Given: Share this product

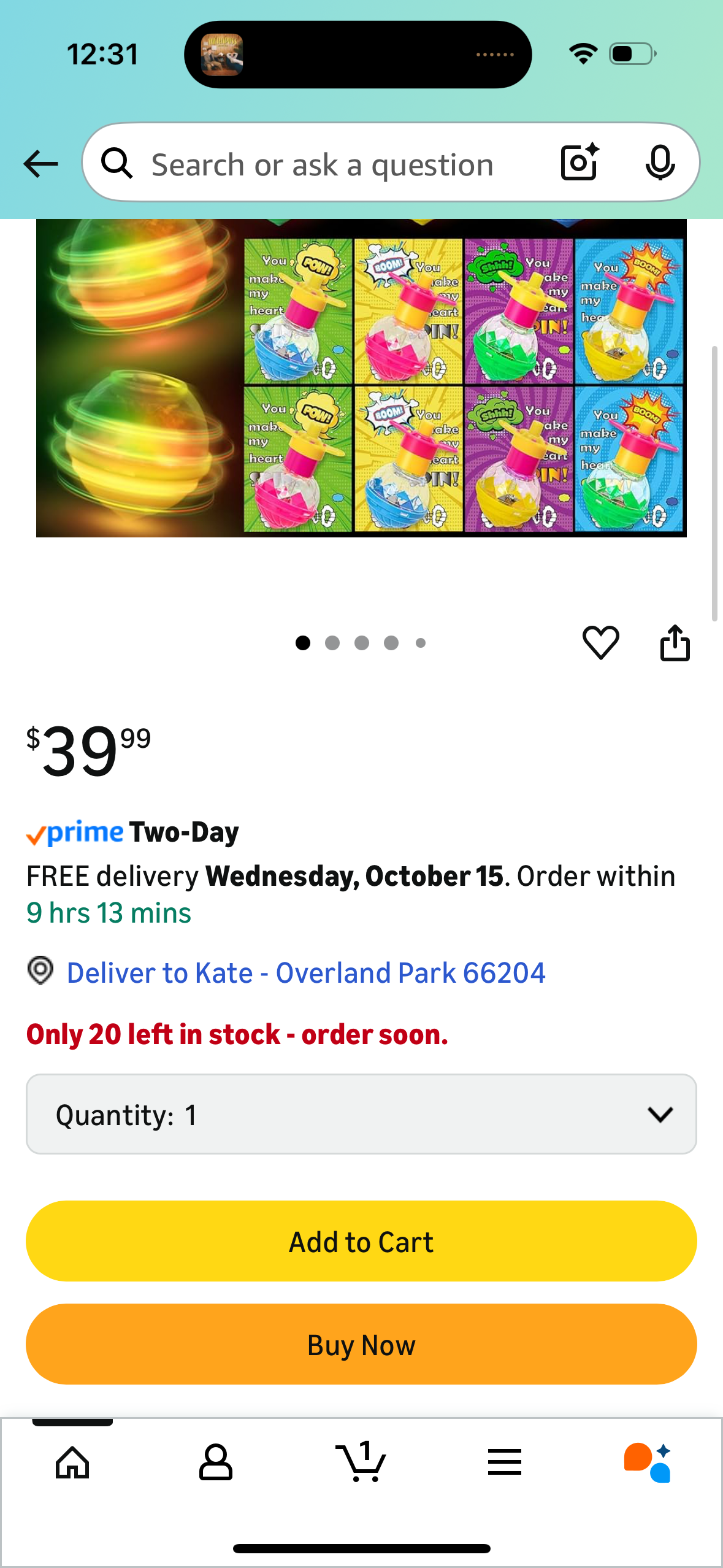Looking at the screenshot, I should coord(675,643).
